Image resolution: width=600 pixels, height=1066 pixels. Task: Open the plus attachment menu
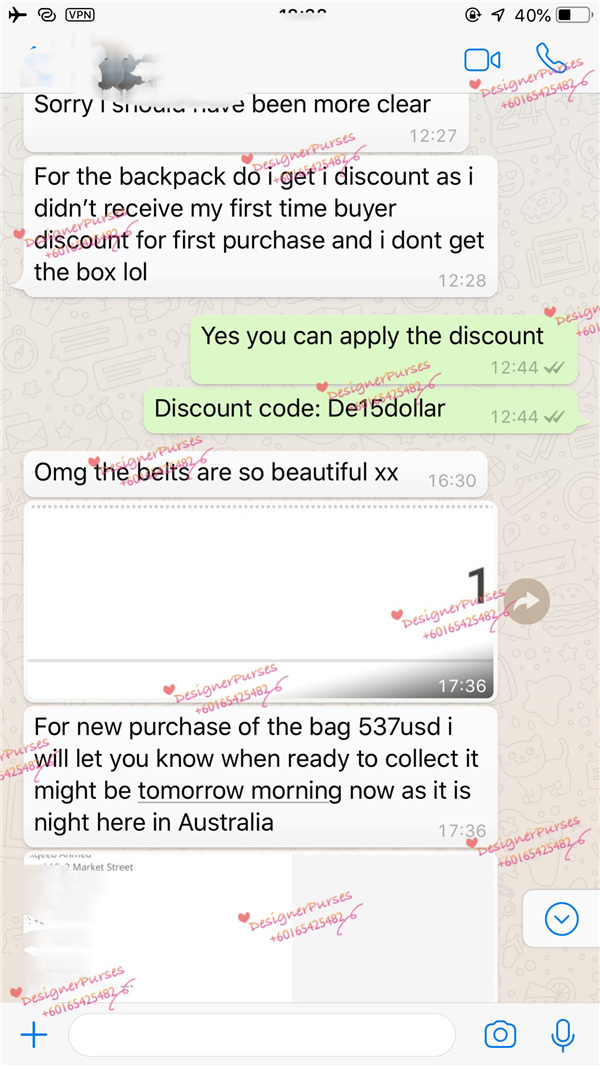click(34, 1034)
